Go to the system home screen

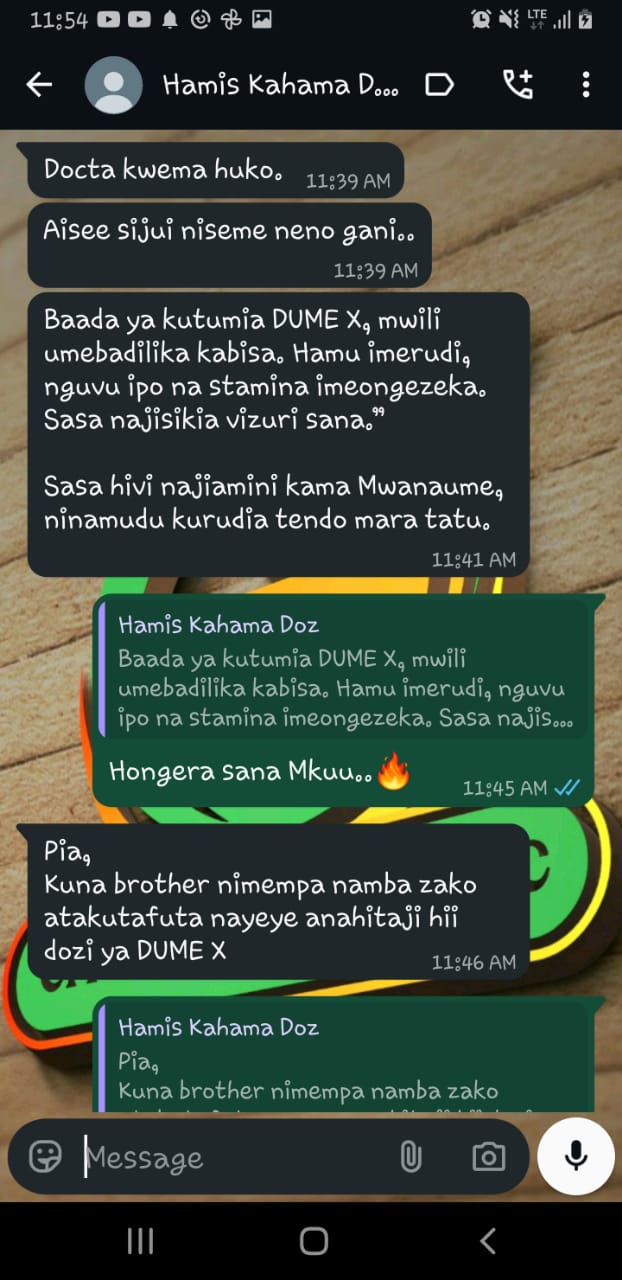coord(313,1241)
